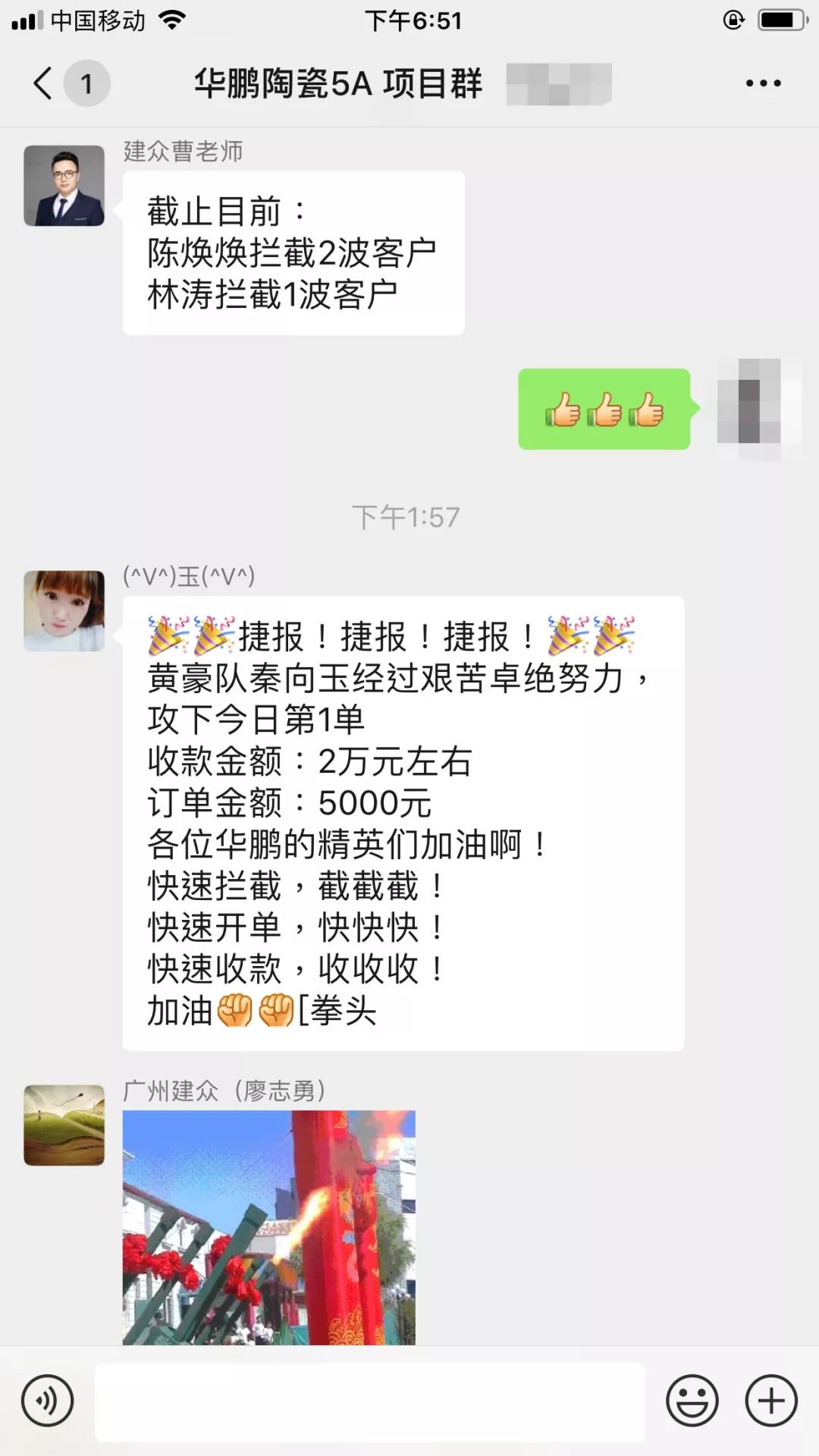View 广州建众（廖志勇）profile avatar

(x=64, y=1125)
